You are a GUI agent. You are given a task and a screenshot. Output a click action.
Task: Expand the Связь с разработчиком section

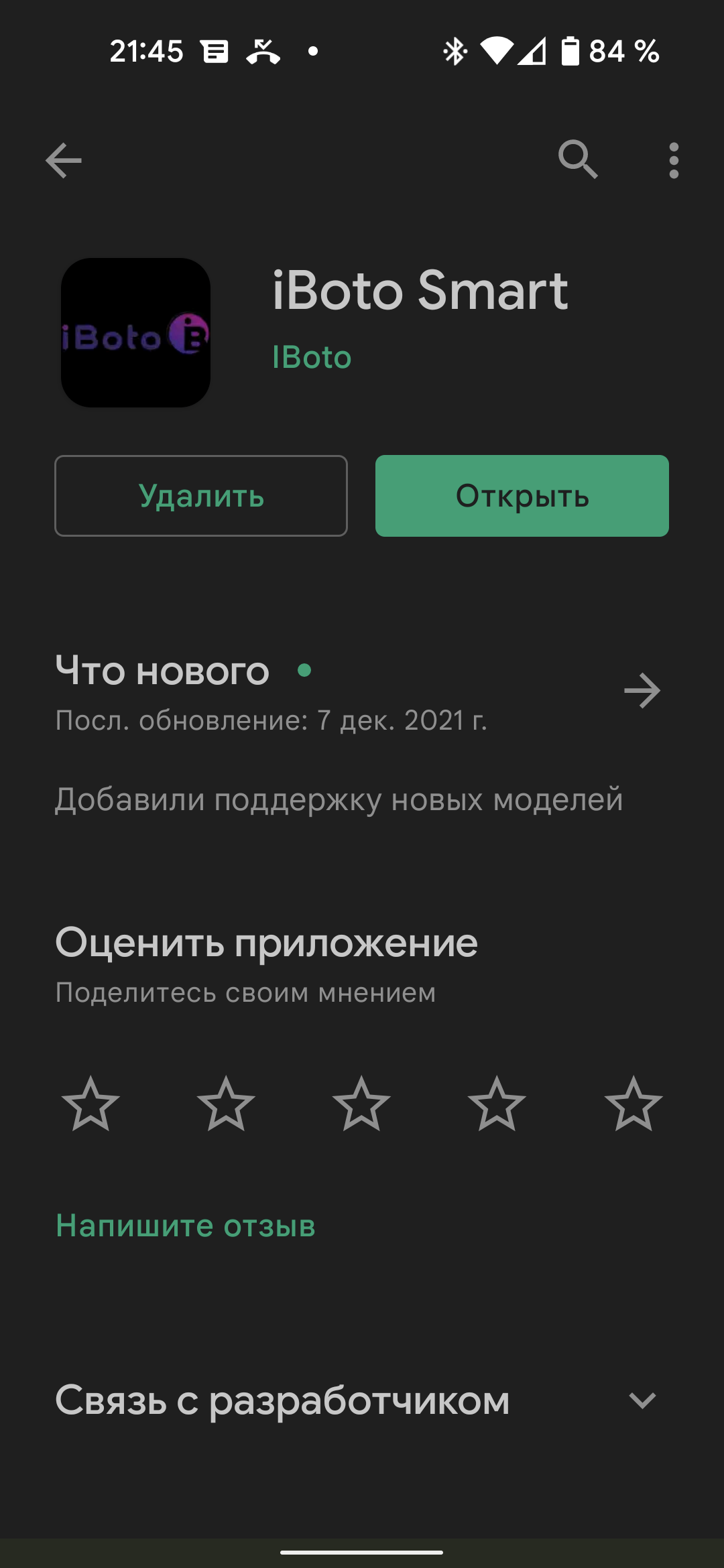642,1400
